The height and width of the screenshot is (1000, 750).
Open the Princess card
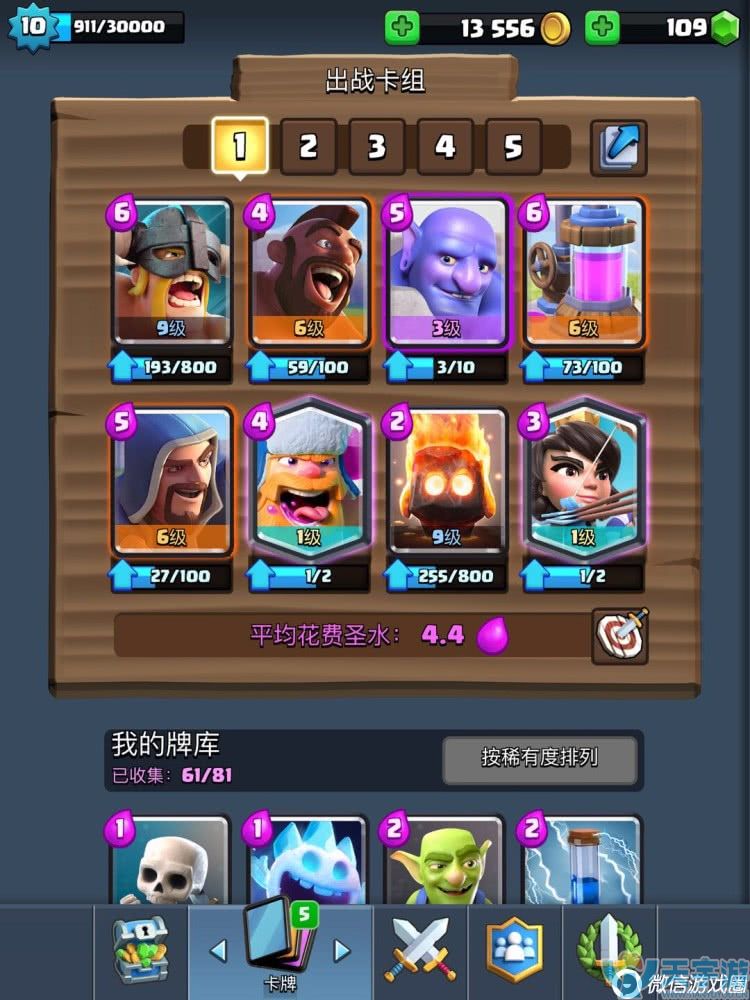(x=585, y=482)
